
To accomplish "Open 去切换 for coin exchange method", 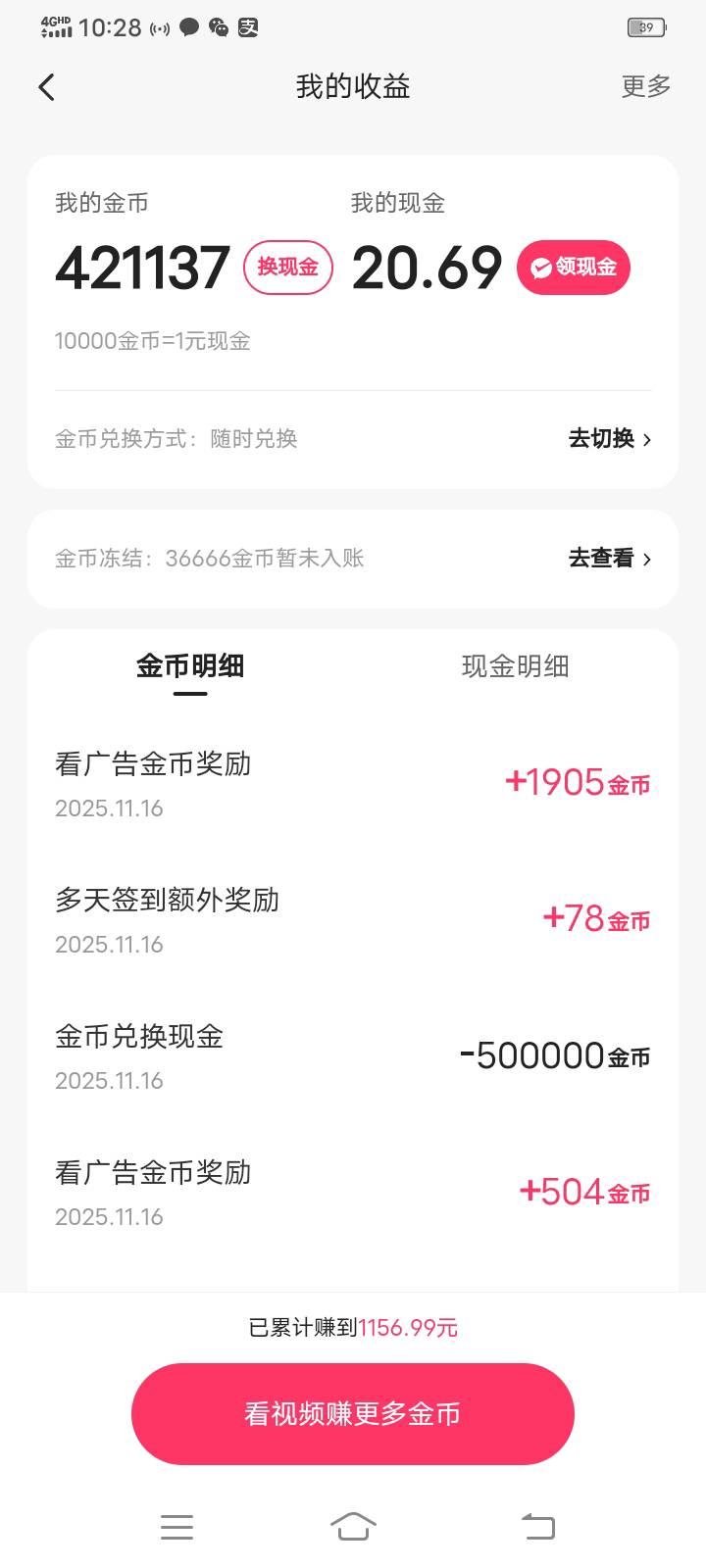I will (609, 439).
